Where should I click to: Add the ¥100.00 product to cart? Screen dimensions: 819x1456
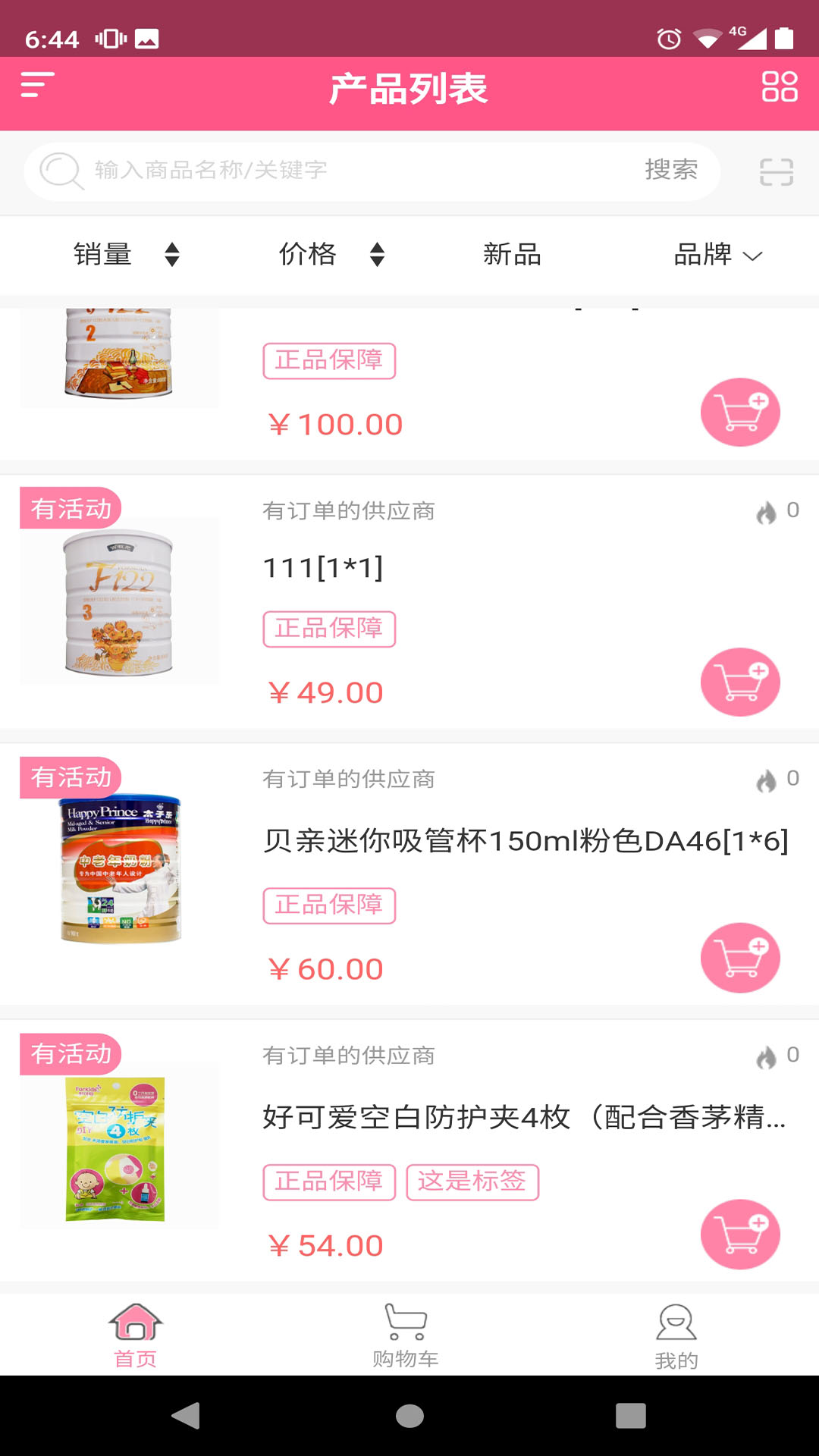point(740,413)
